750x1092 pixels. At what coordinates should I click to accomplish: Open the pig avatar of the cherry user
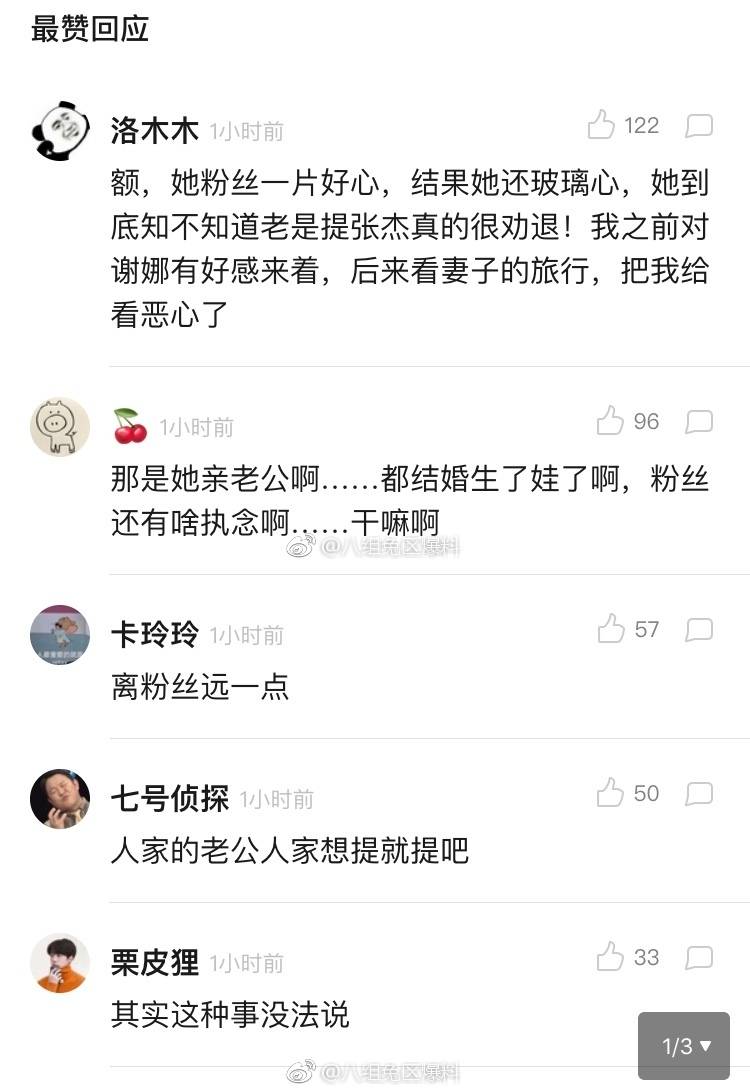(60, 427)
